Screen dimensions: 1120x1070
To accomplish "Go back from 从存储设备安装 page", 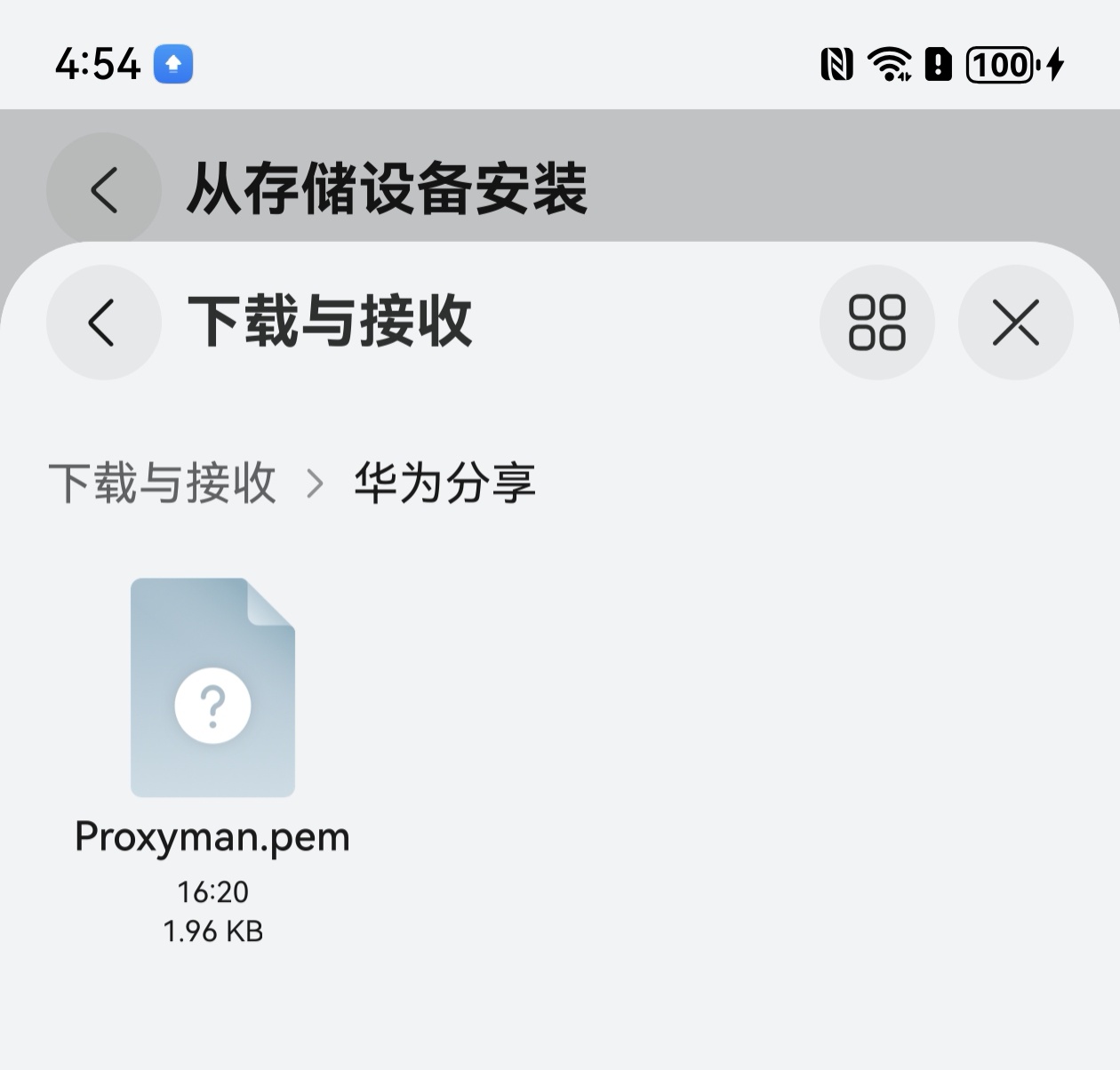I will pos(103,189).
